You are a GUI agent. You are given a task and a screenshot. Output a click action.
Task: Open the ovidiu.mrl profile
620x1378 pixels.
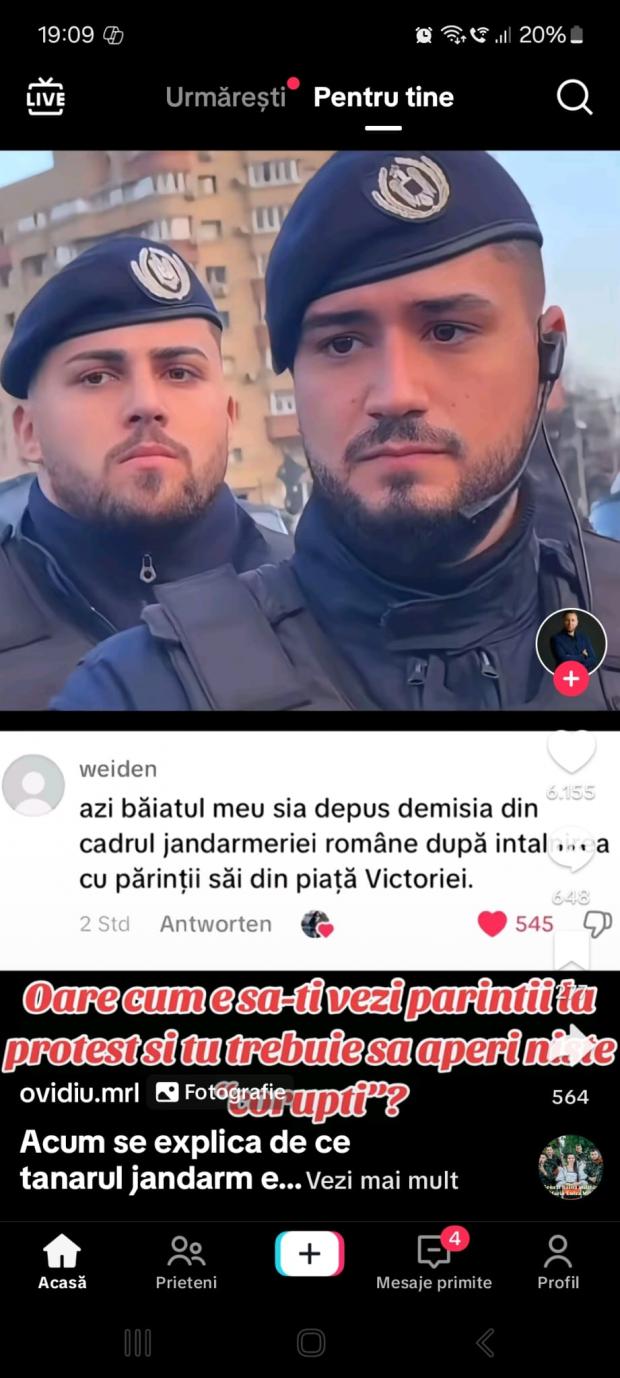[x=79, y=1093]
